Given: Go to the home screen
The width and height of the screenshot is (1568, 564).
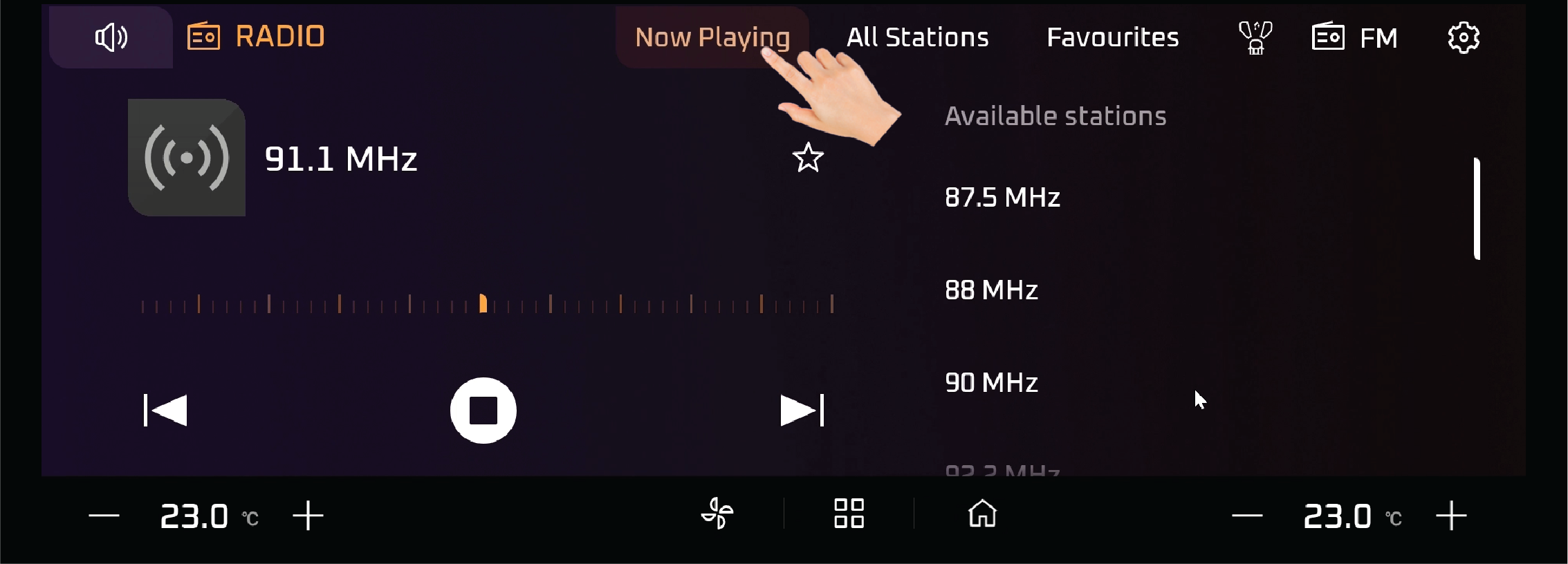Looking at the screenshot, I should (x=982, y=514).
